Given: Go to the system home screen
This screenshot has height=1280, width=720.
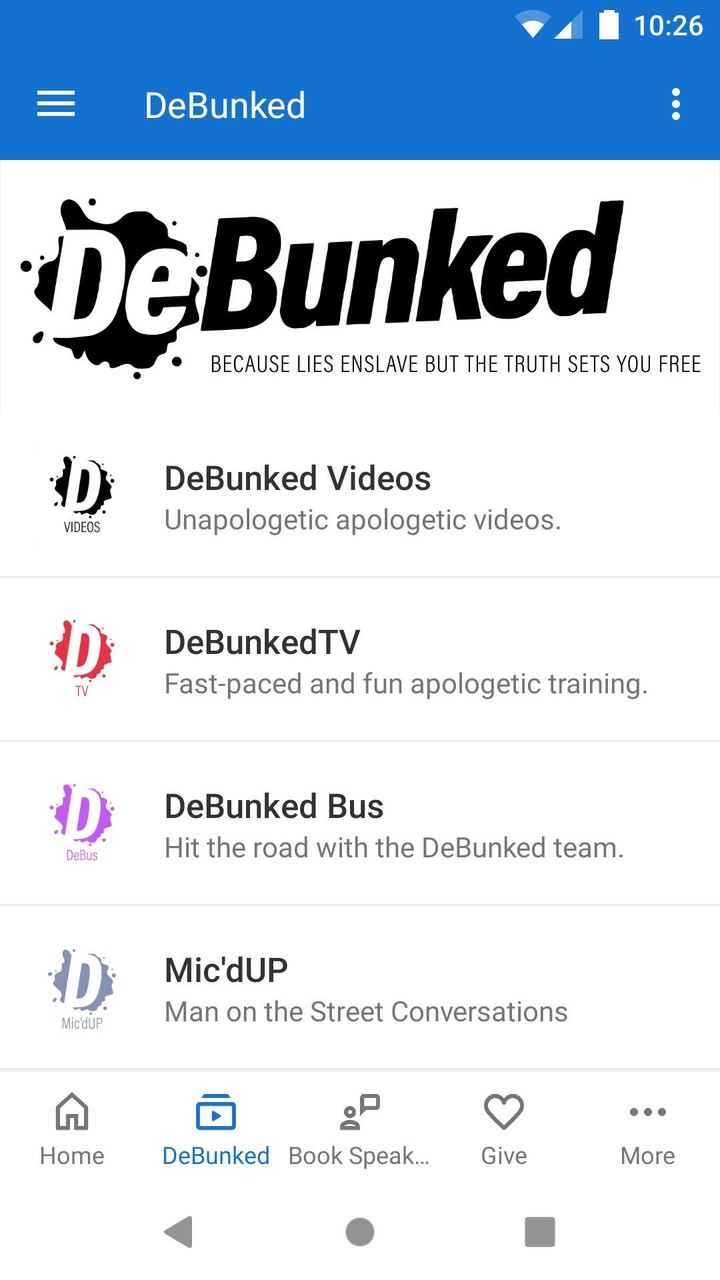Looking at the screenshot, I should pos(360,1232).
